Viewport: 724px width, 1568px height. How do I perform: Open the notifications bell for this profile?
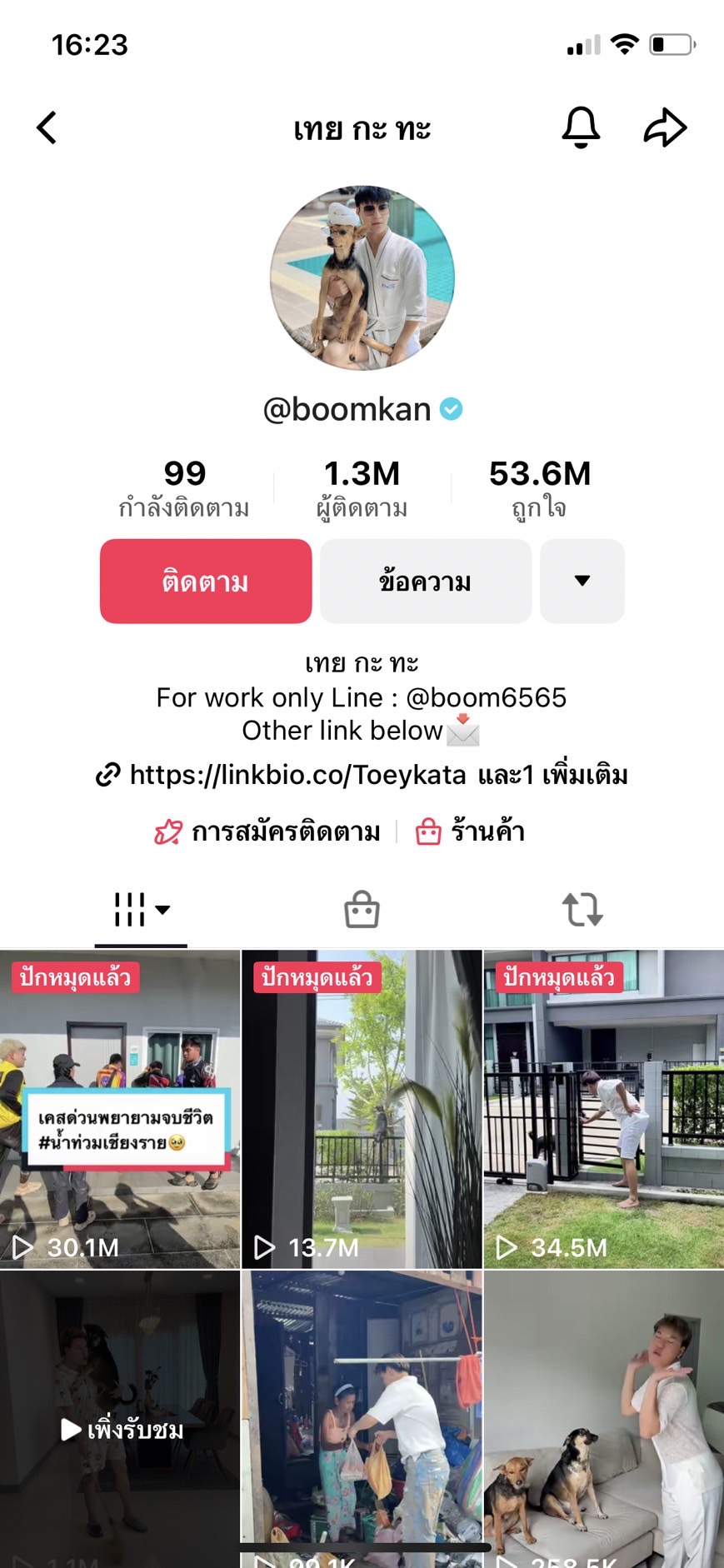coord(581,127)
